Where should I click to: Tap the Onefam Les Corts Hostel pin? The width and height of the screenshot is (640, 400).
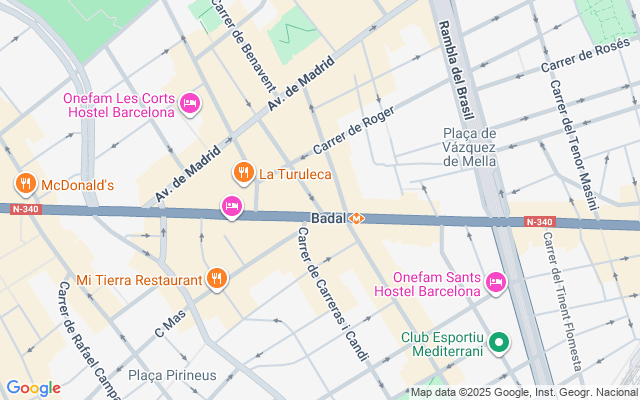(x=190, y=104)
